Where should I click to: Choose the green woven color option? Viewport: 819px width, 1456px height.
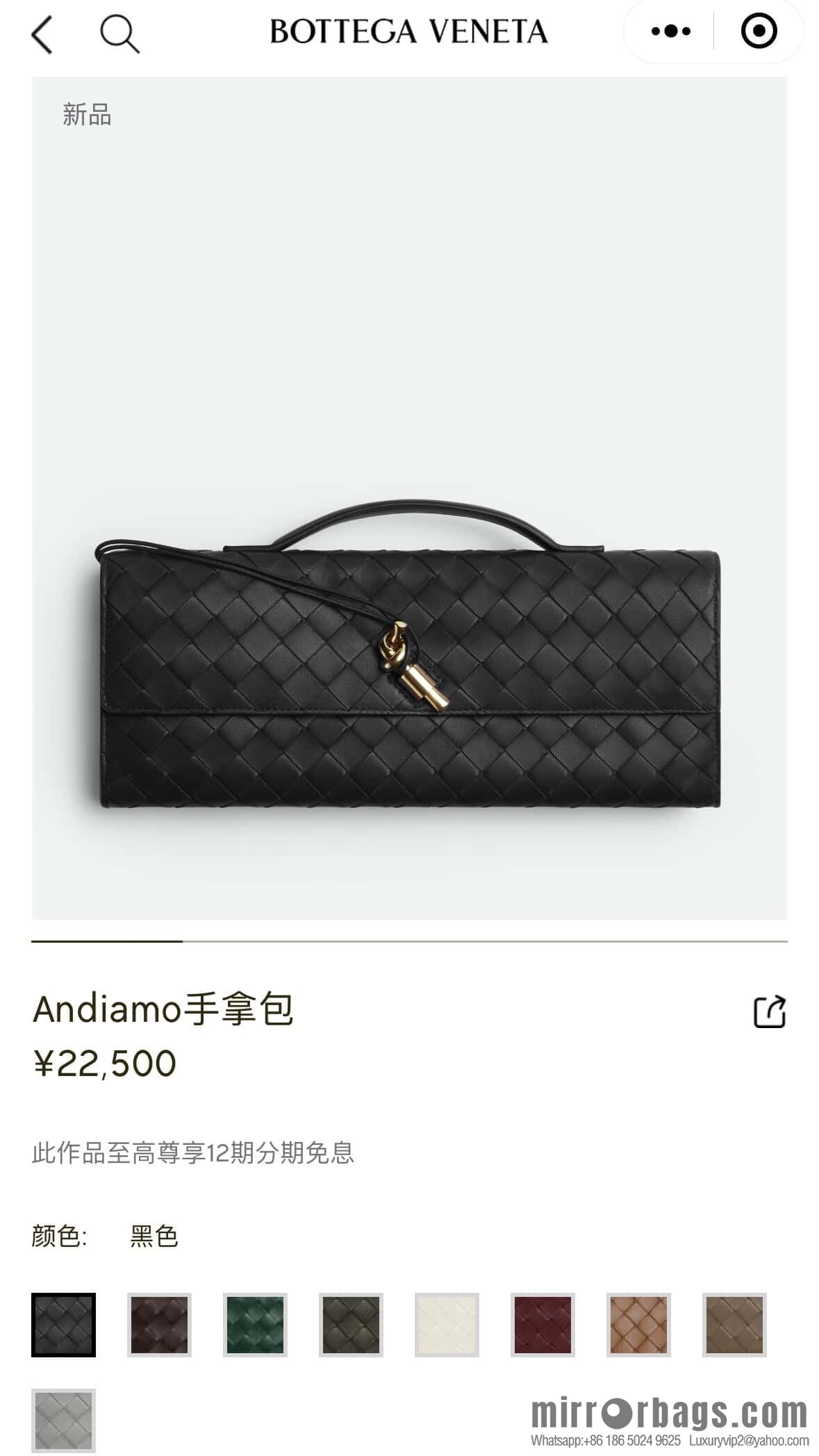pos(254,1324)
